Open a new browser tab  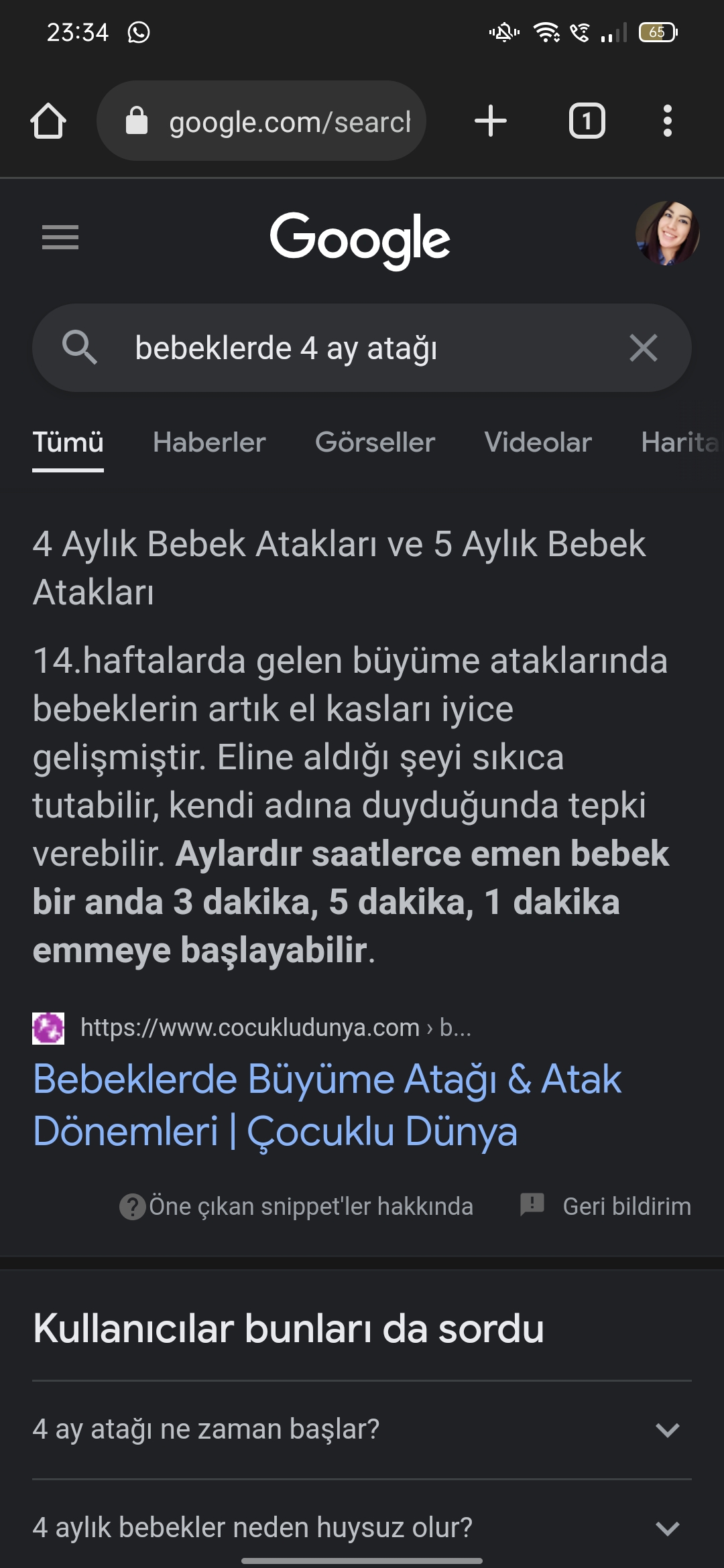(x=490, y=121)
